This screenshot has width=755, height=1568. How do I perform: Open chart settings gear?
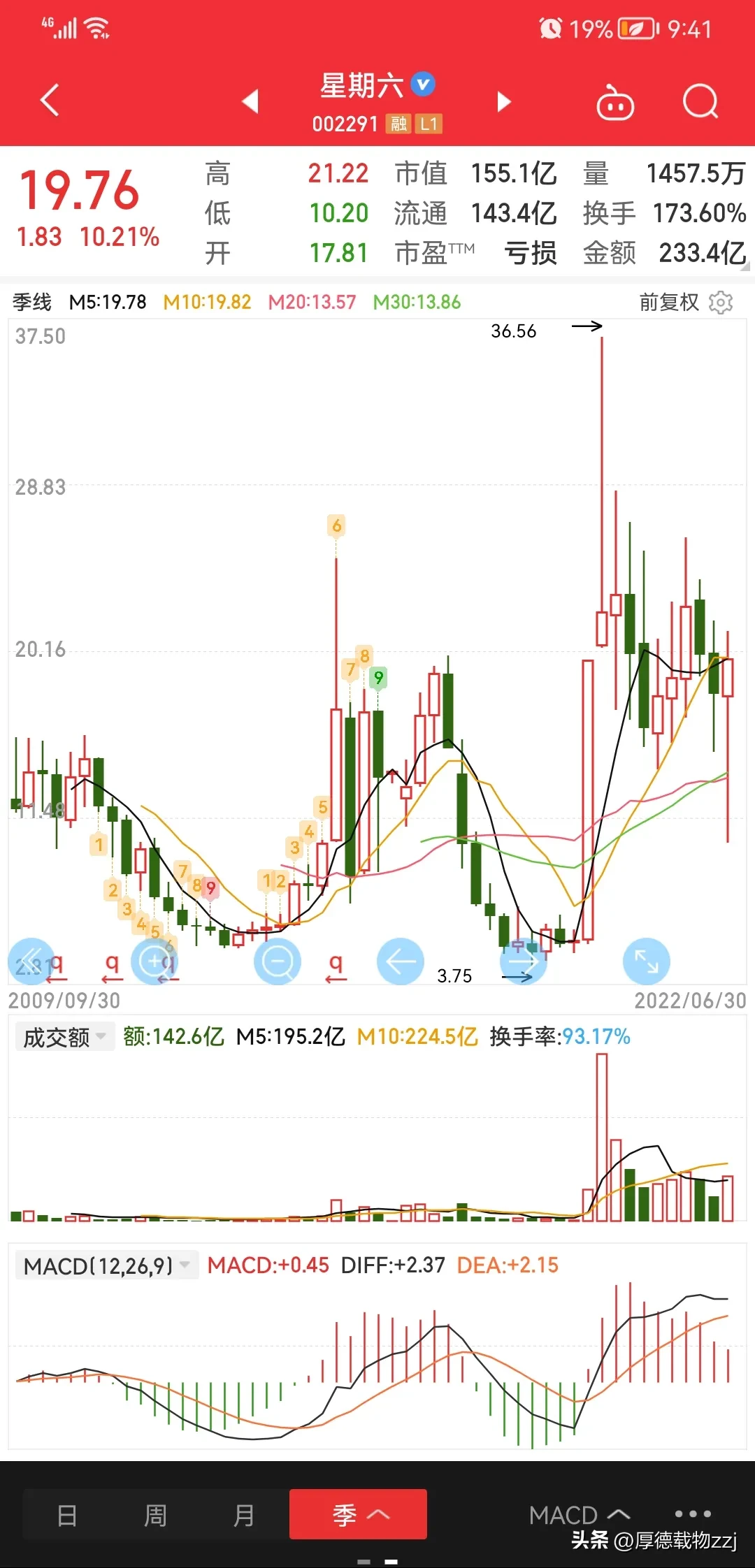[721, 303]
